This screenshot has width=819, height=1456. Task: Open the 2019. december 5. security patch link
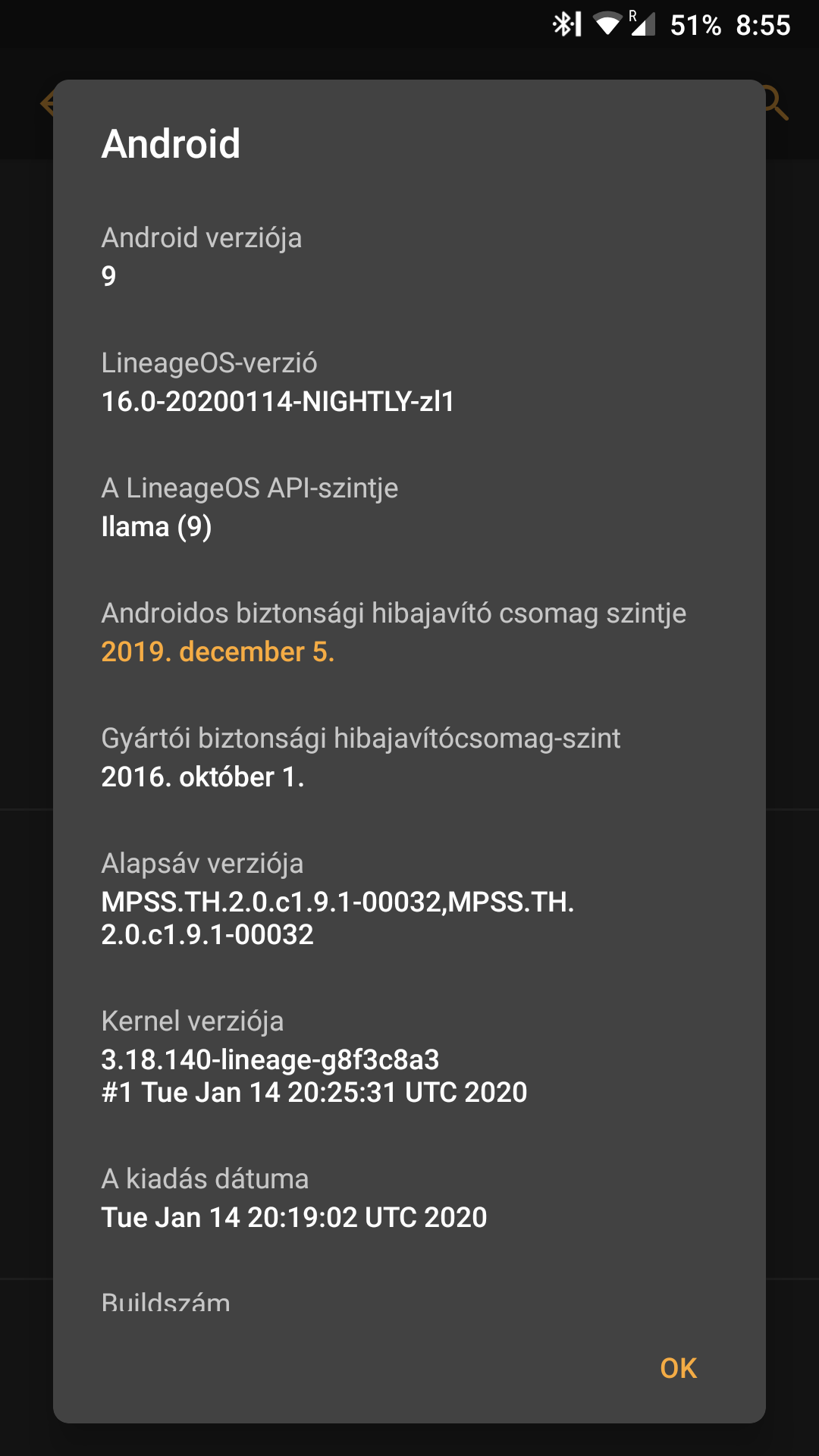coord(218,651)
